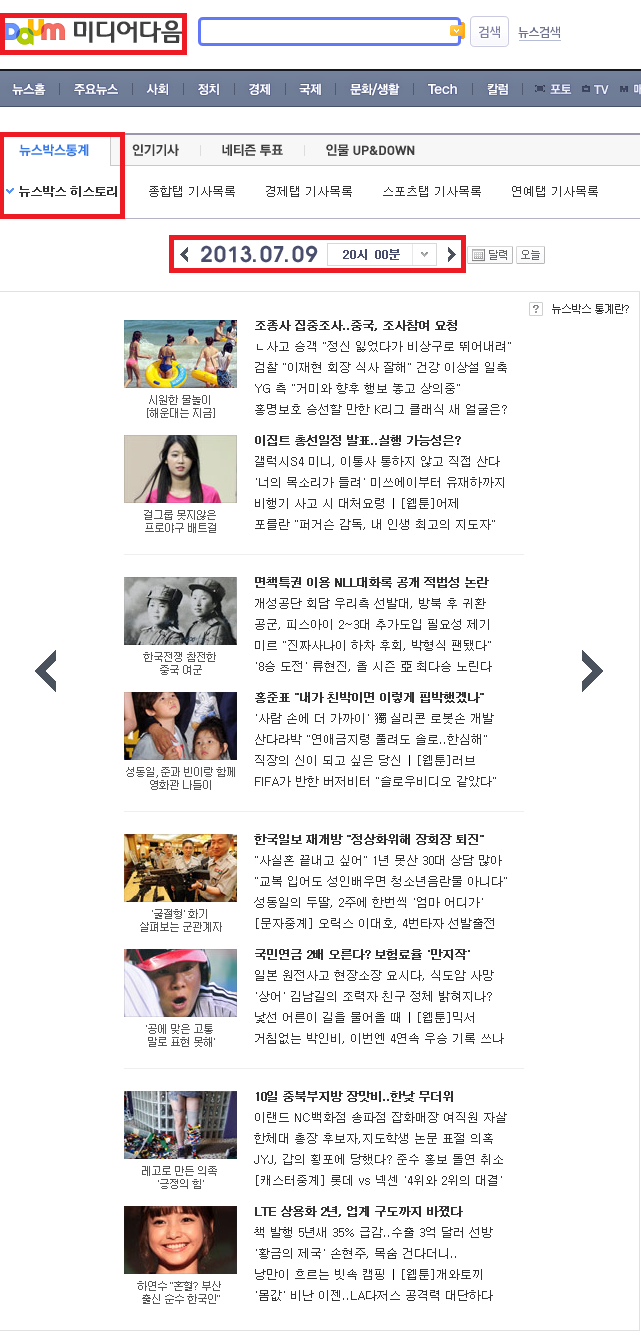Screen dimensions: 641x1335
Task: Jump to today with 오늘 button
Action: [x=531, y=255]
